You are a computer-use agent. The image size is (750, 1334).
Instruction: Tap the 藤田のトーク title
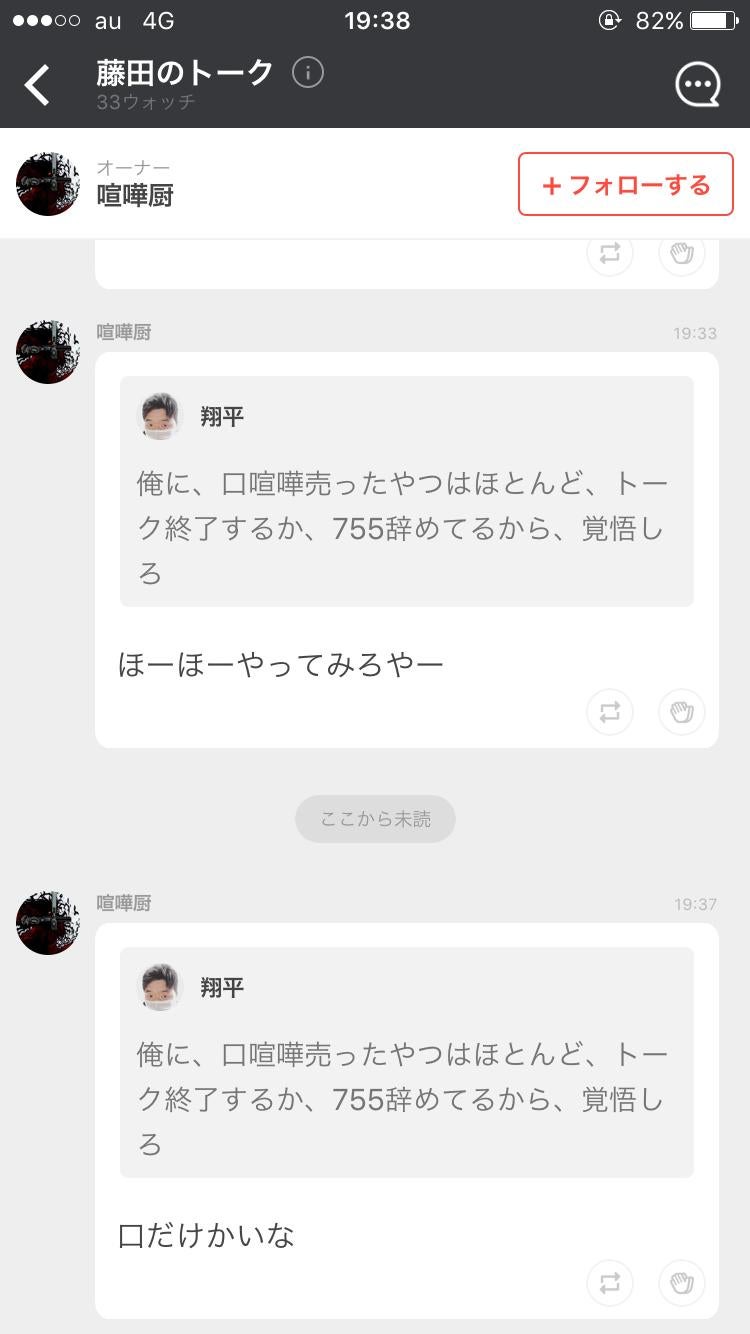[x=185, y=71]
